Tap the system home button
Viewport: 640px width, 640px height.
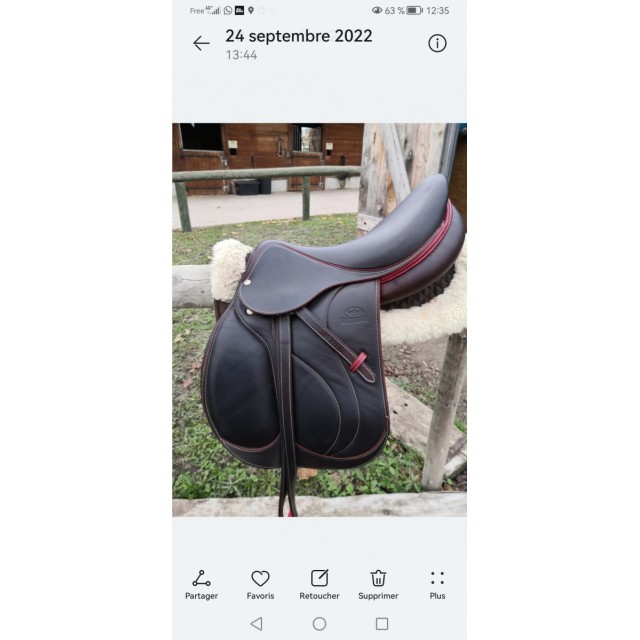319,624
